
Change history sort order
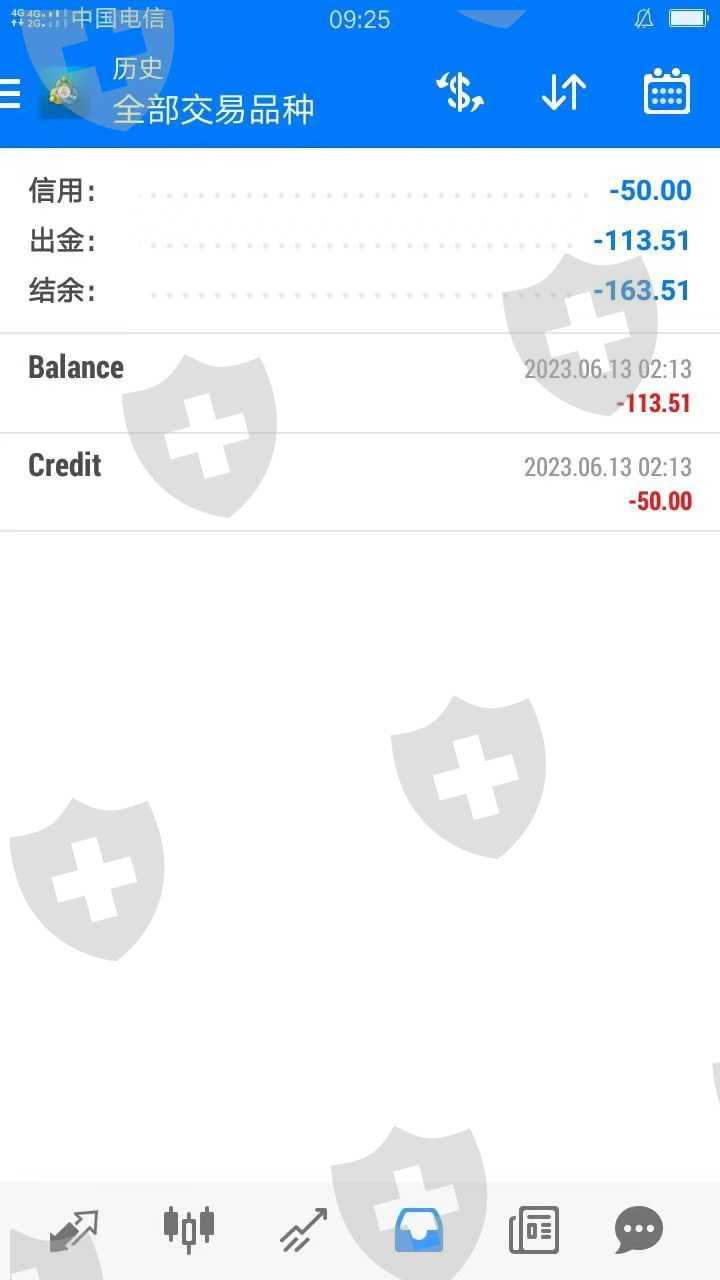point(563,92)
